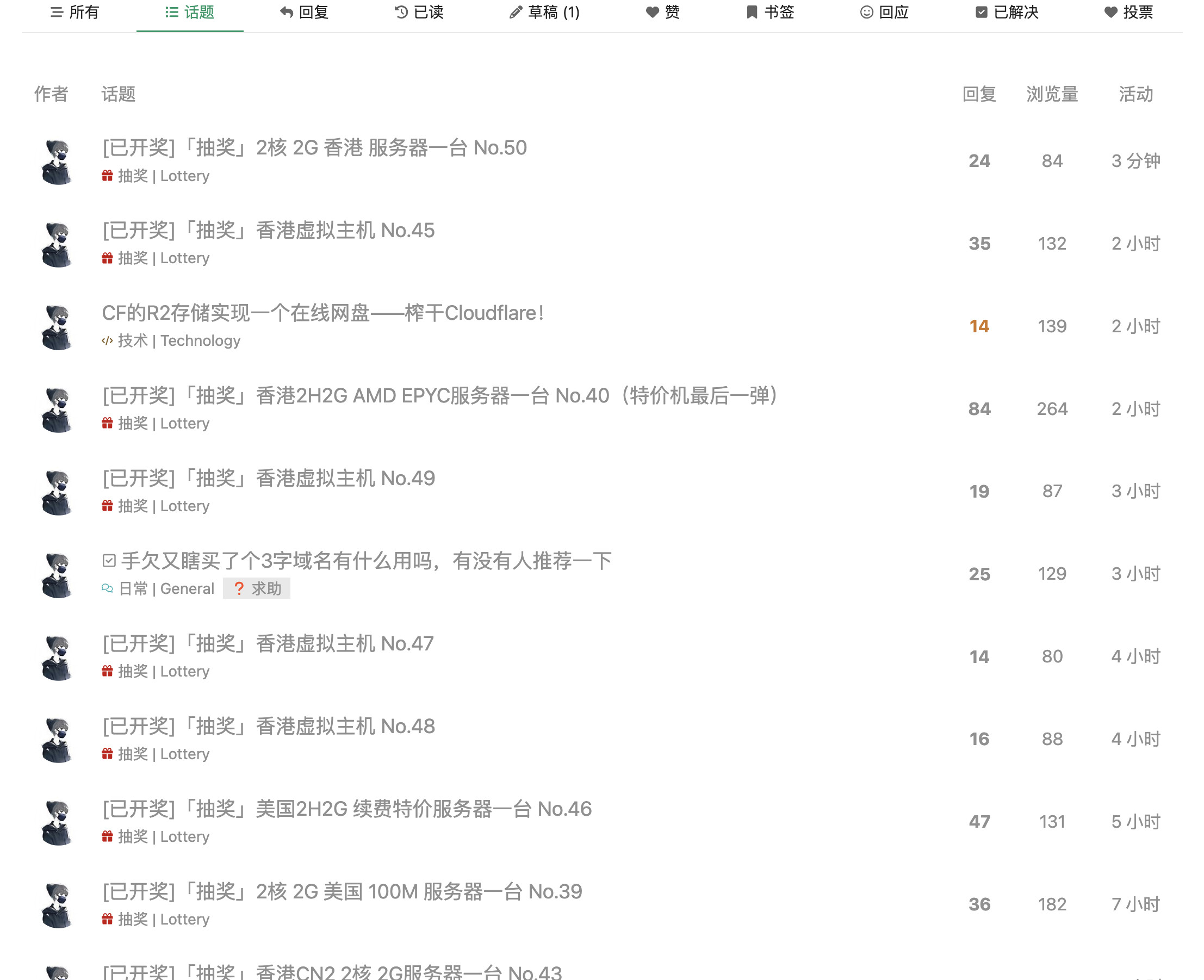Switch to the 回应 tab
1204x980 pixels.
[x=884, y=13]
